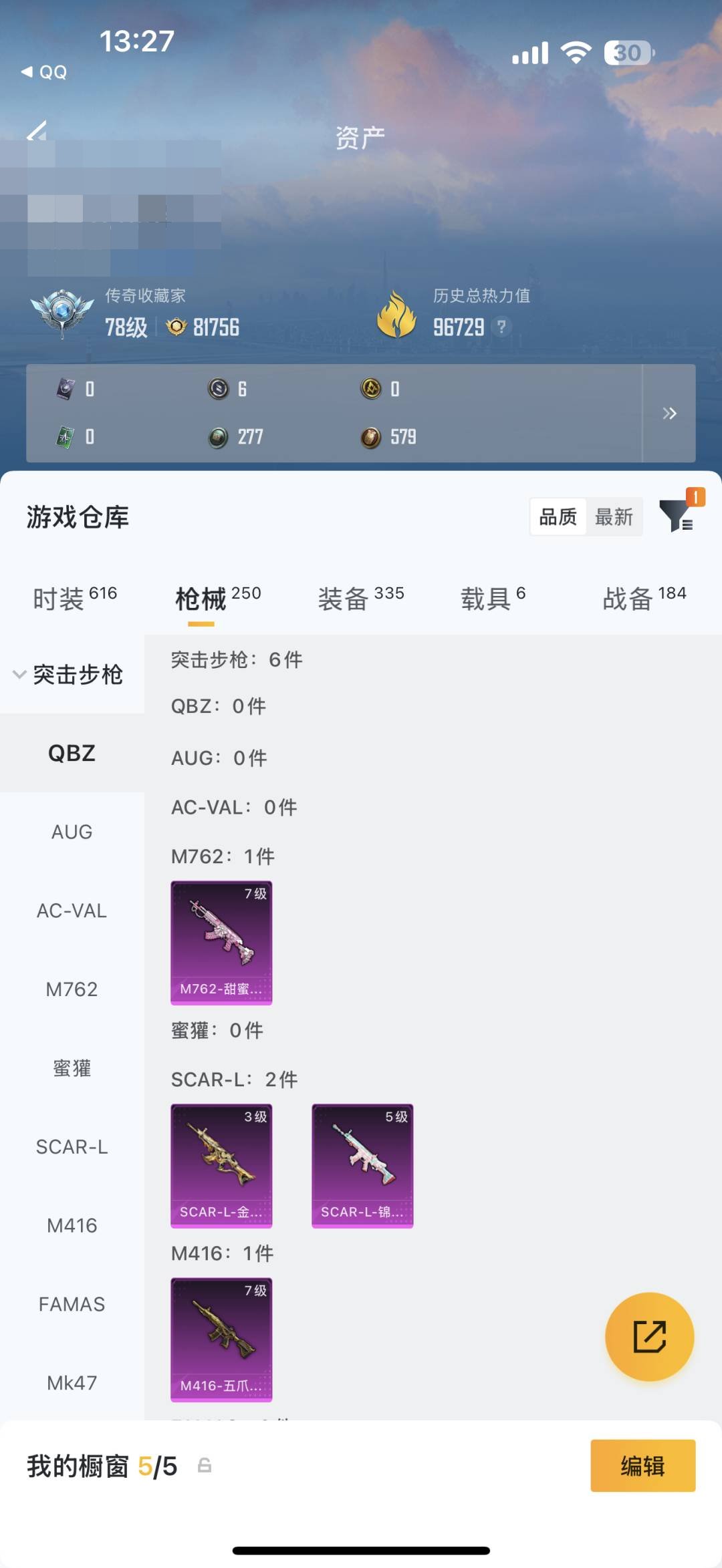Tap the yellow share floating button

pos(649,1337)
